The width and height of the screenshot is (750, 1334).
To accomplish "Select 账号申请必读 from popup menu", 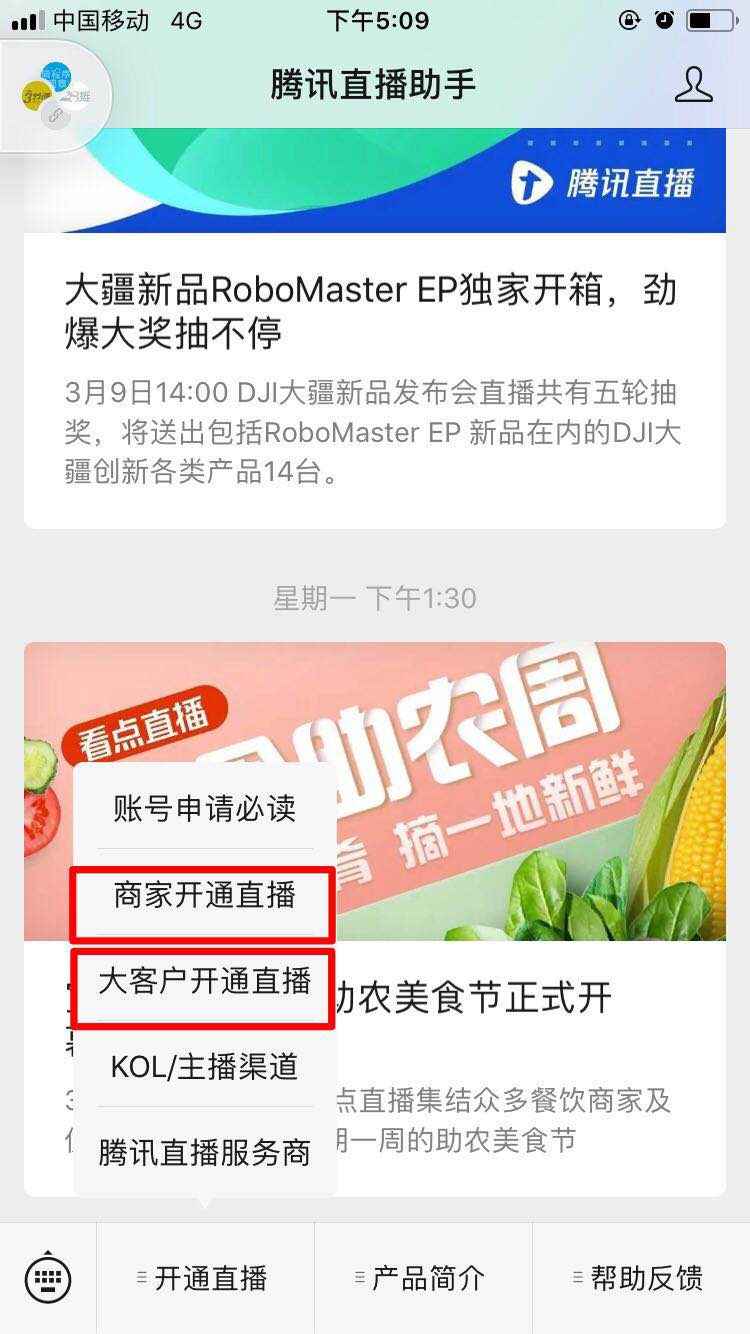I will coord(204,808).
